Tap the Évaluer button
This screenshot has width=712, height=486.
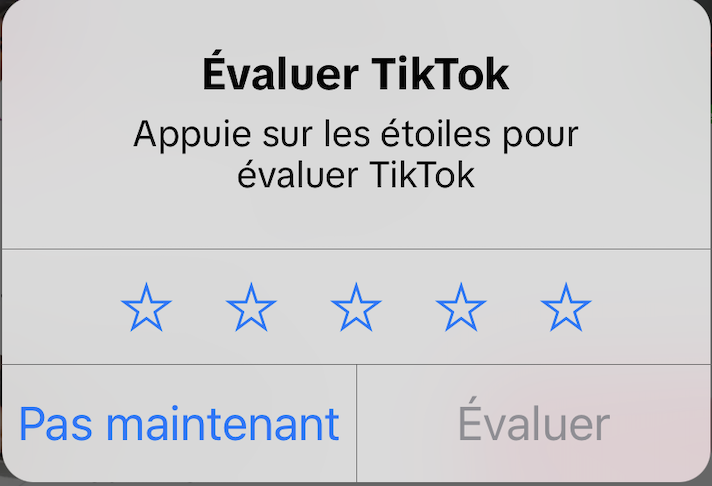click(534, 424)
